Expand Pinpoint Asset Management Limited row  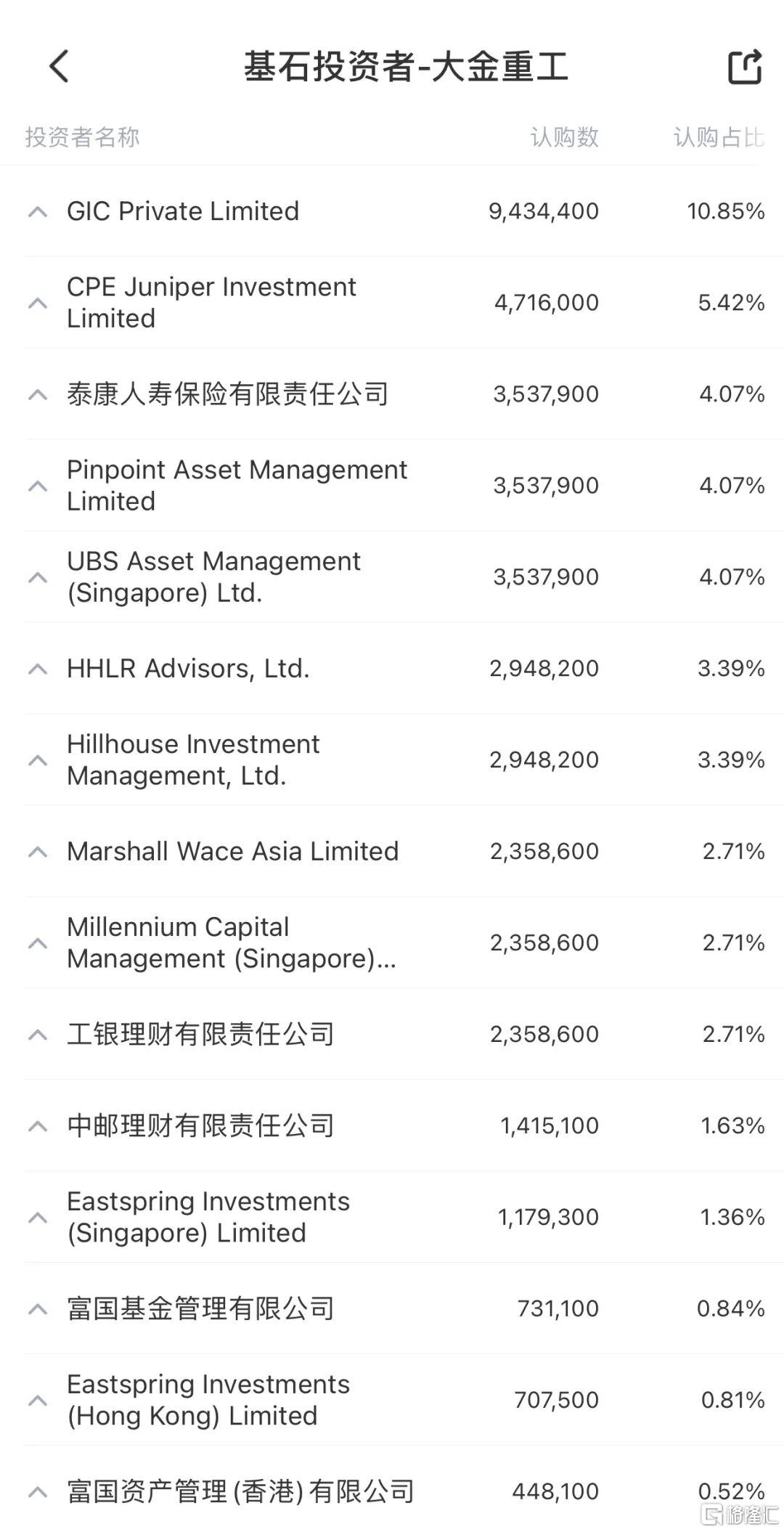coord(38,486)
